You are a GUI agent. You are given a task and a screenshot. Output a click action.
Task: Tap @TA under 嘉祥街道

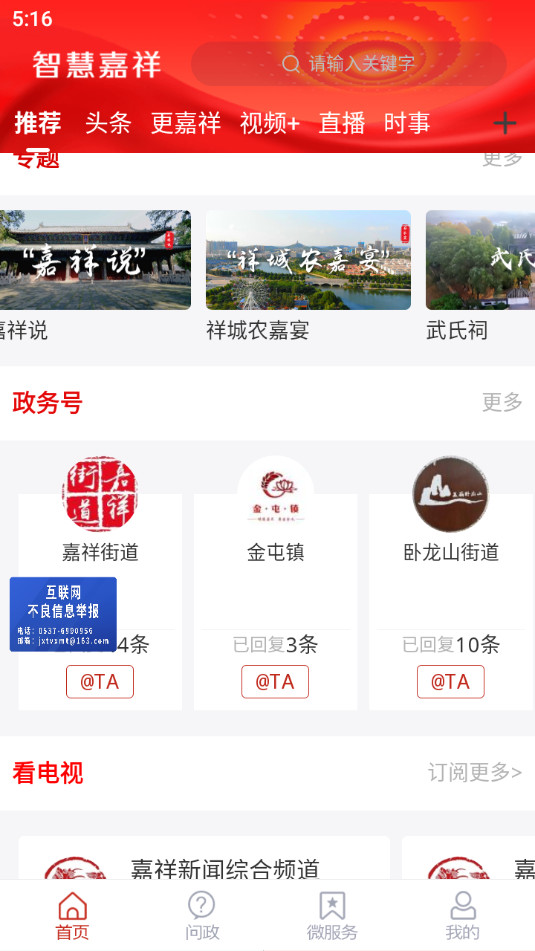click(99, 682)
